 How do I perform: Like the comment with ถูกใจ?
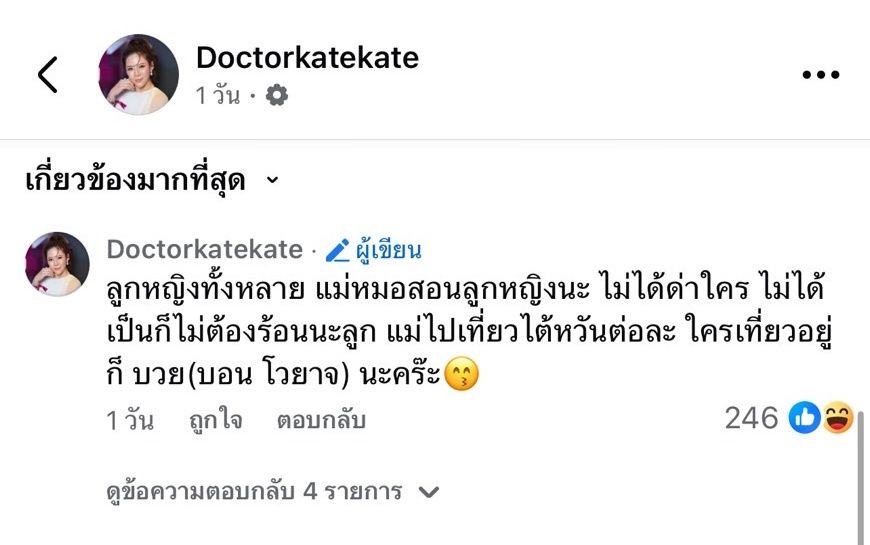pos(215,421)
